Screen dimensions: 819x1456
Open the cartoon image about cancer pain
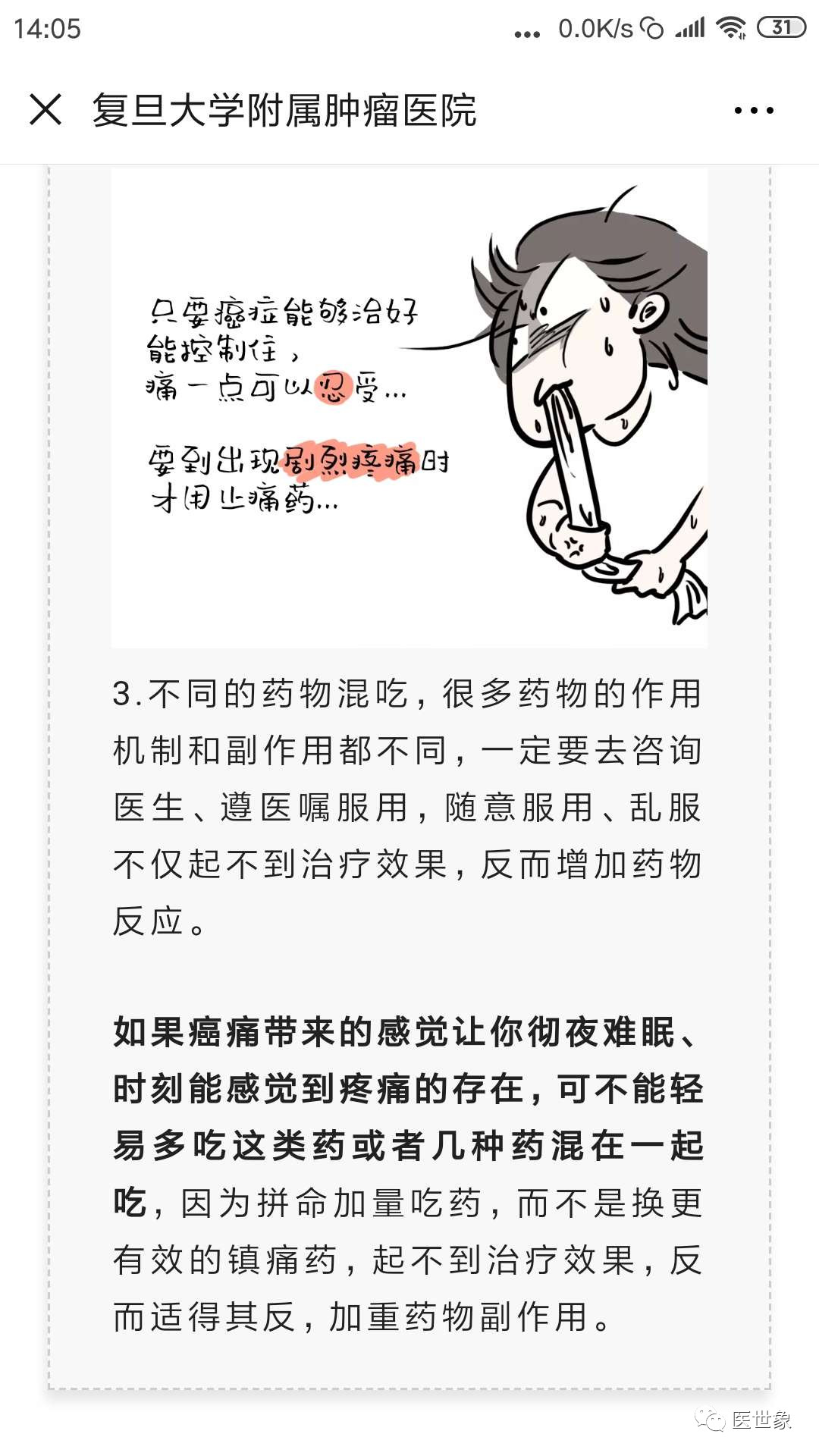pyautogui.click(x=409, y=407)
